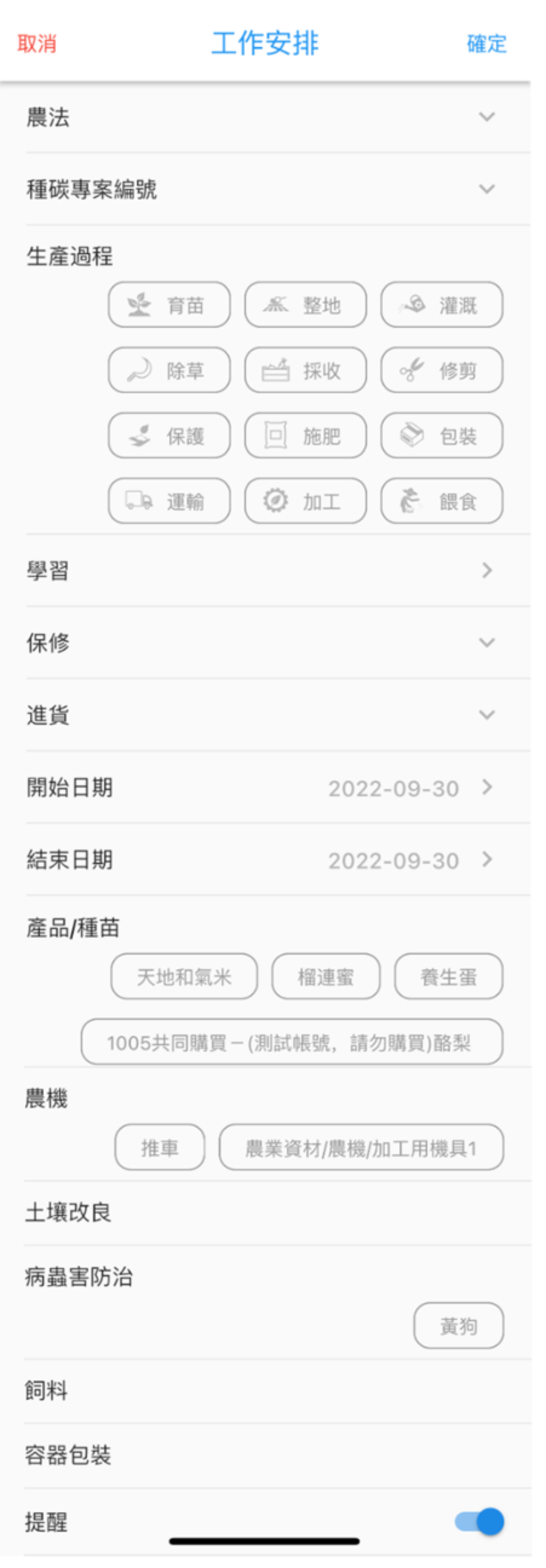Select the 育苗 production process chip
The height and width of the screenshot is (1568, 546).
(x=169, y=305)
